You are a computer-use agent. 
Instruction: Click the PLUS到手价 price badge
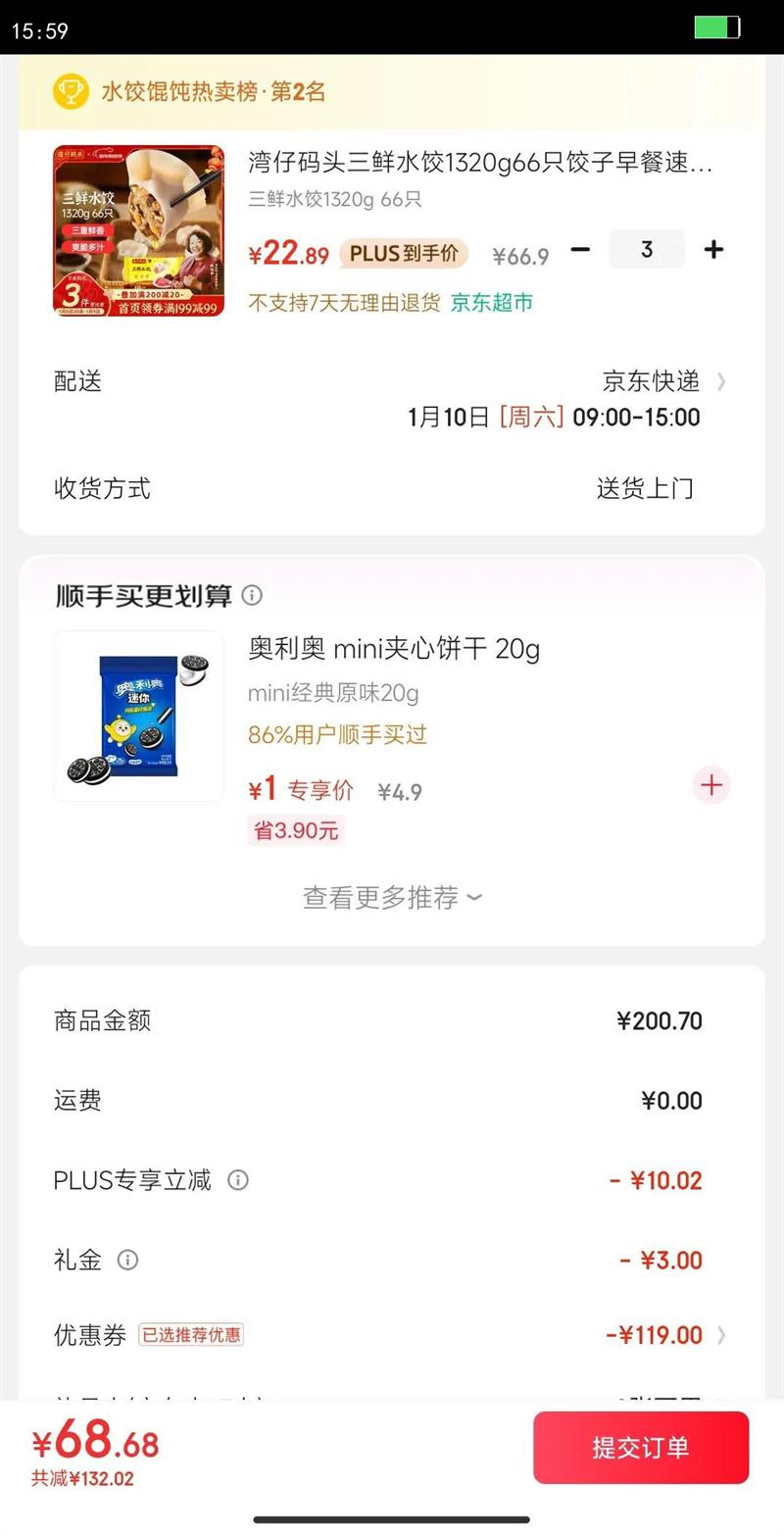404,254
